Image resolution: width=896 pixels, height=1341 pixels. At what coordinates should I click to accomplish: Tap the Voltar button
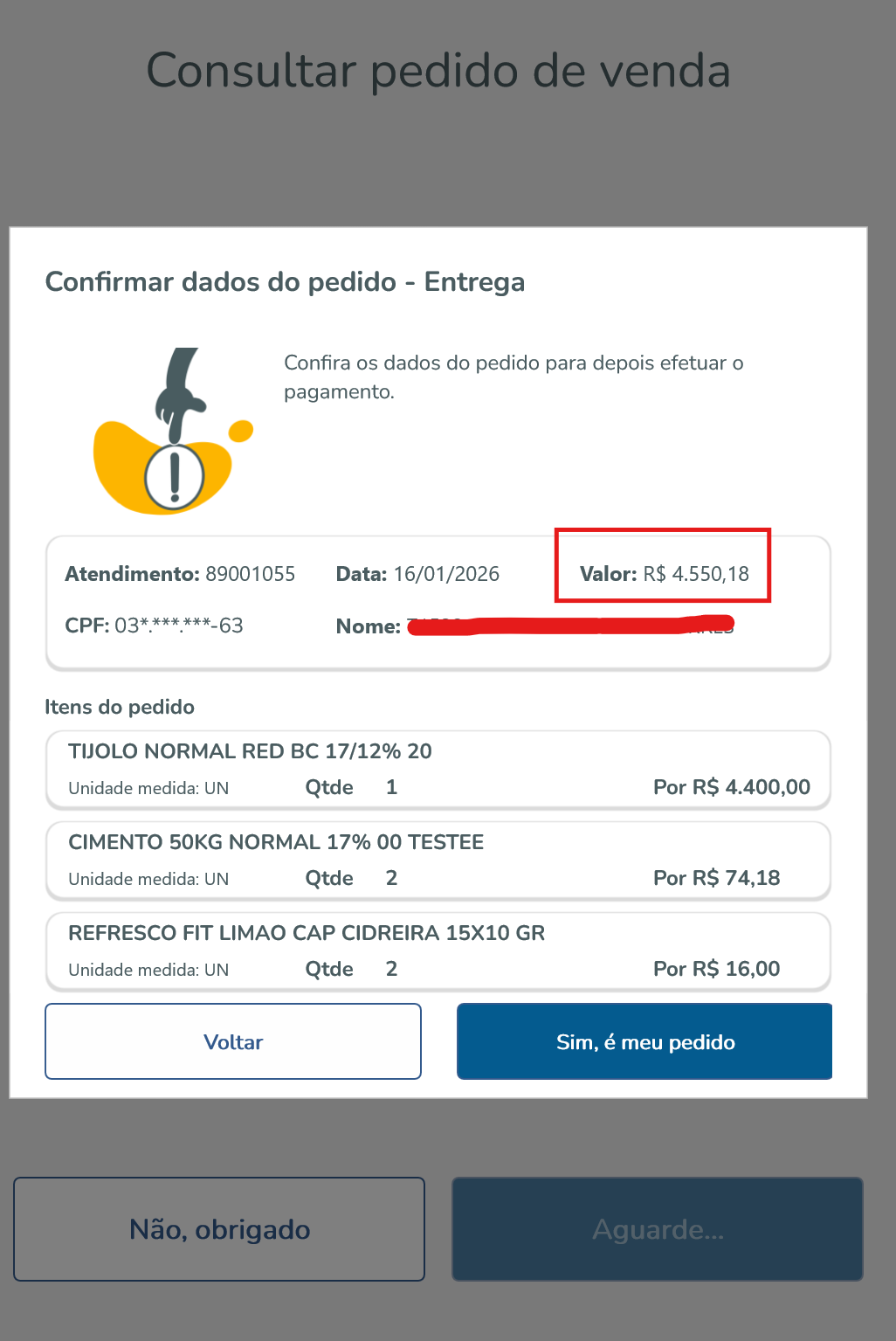pos(233,1041)
